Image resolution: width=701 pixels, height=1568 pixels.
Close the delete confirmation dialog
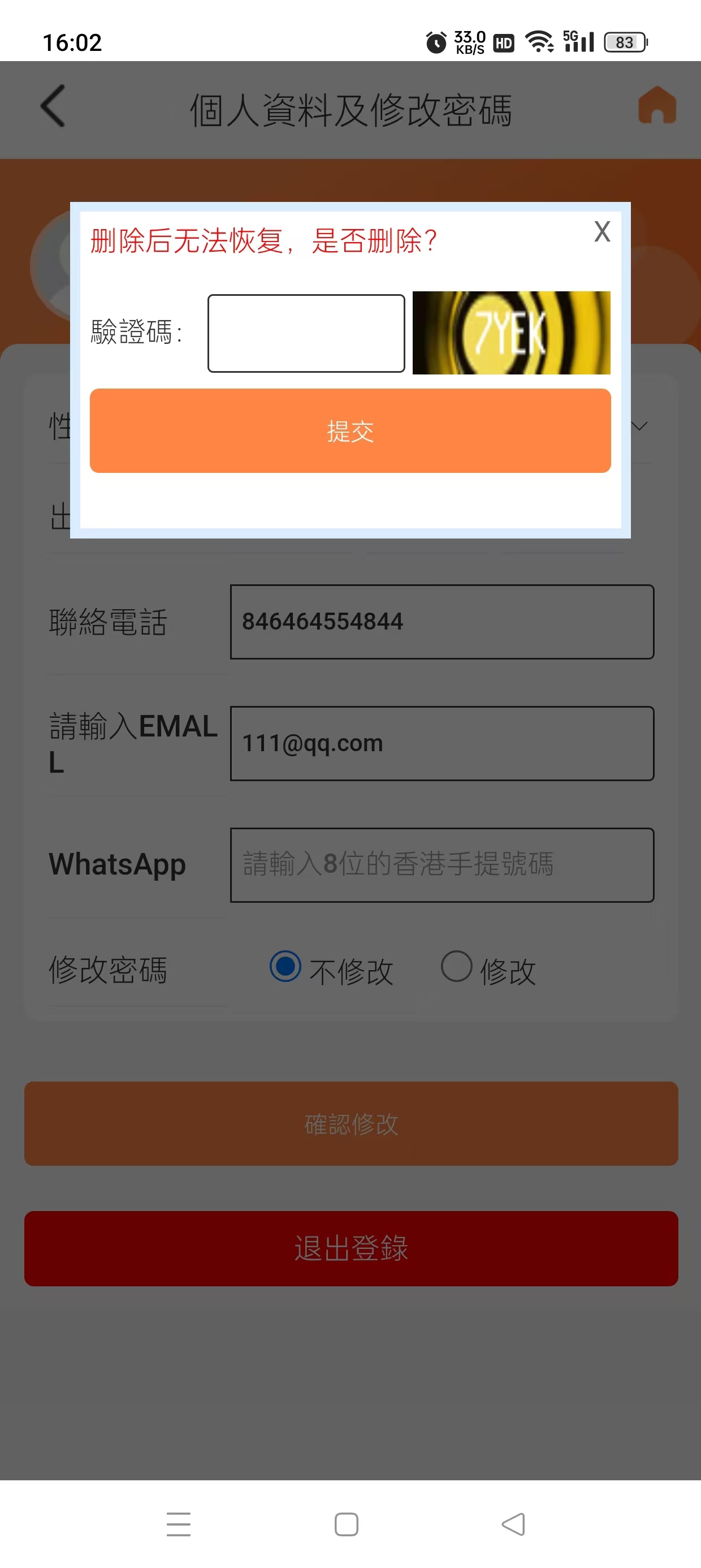pos(602,232)
